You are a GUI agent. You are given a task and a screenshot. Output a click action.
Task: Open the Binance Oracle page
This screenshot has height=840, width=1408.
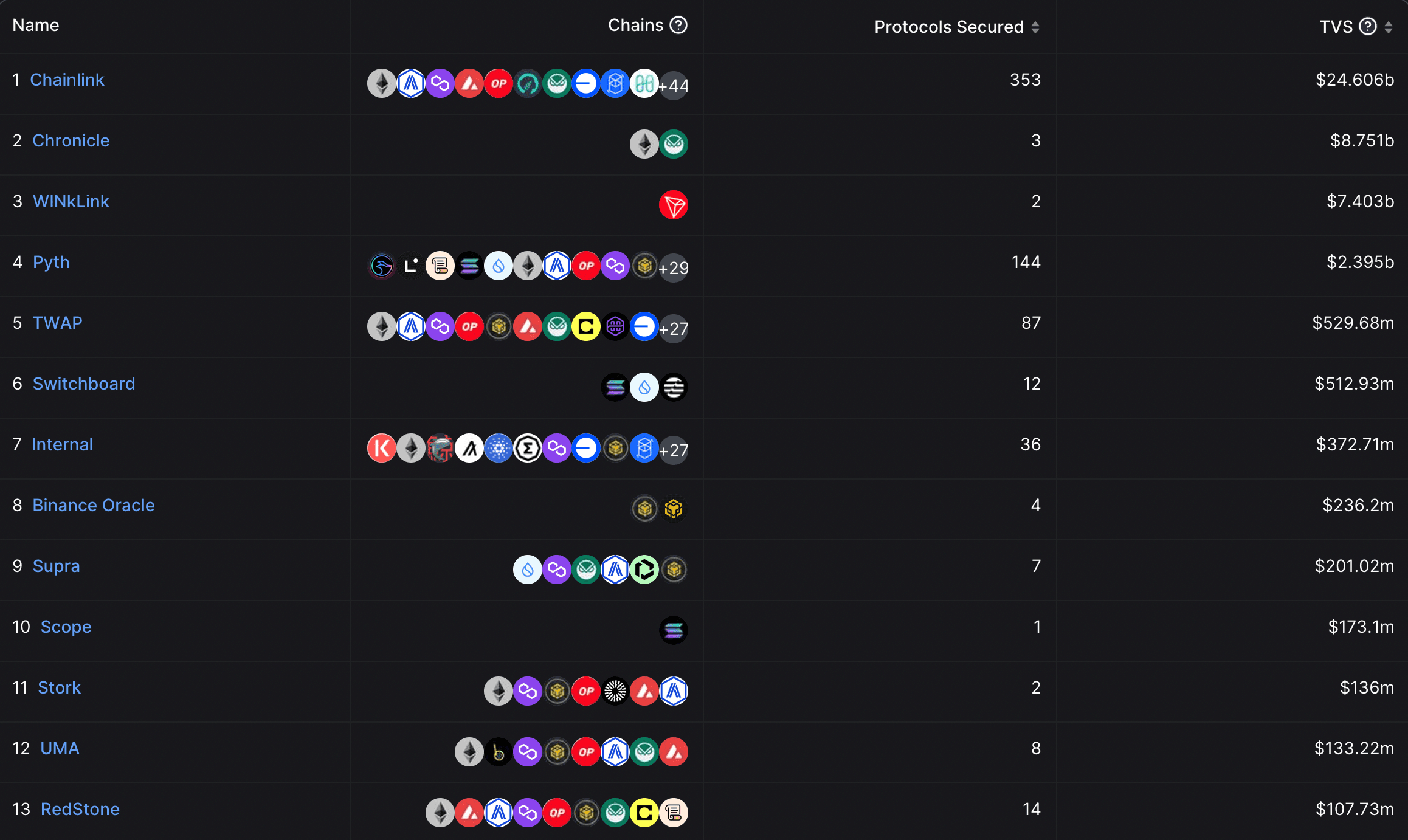[x=94, y=505]
